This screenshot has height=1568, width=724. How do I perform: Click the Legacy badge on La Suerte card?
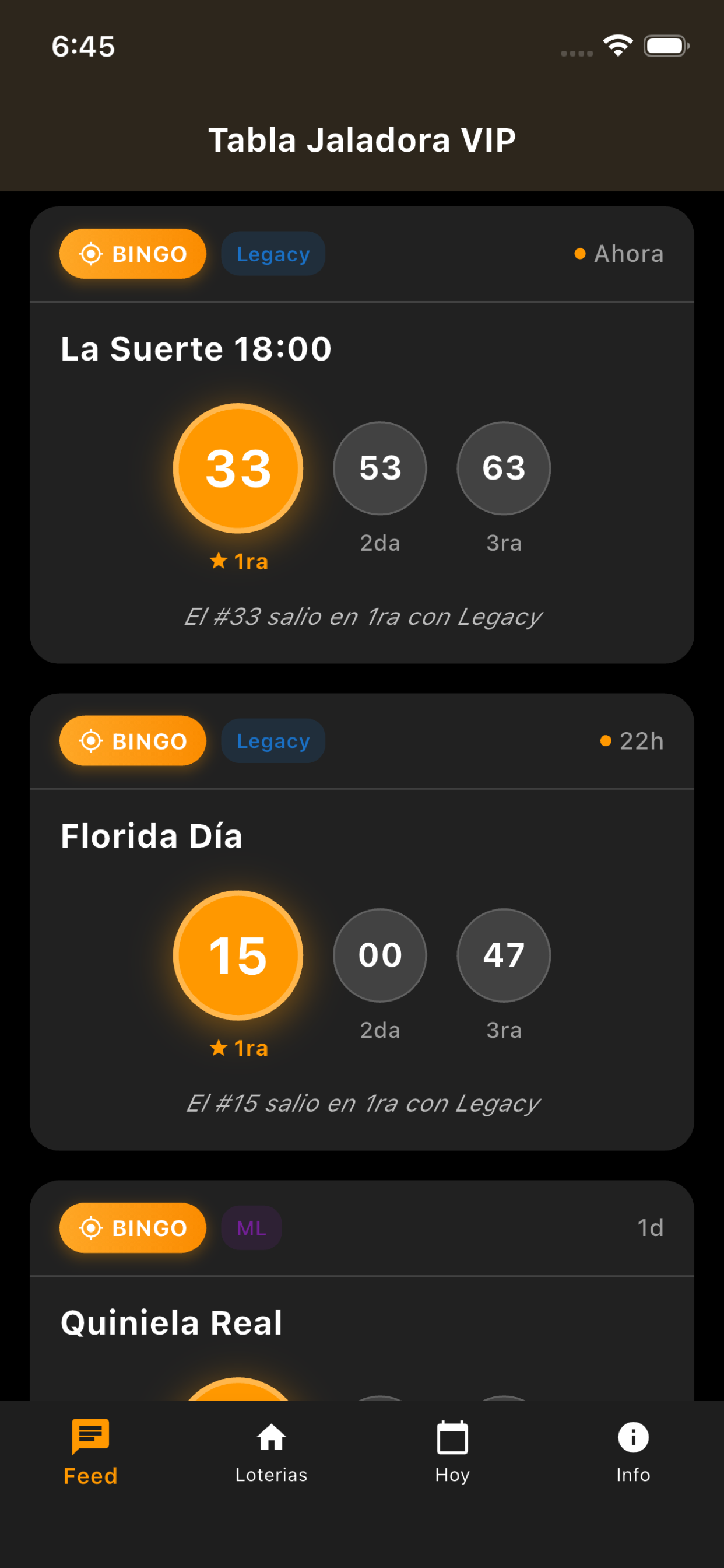tap(273, 254)
